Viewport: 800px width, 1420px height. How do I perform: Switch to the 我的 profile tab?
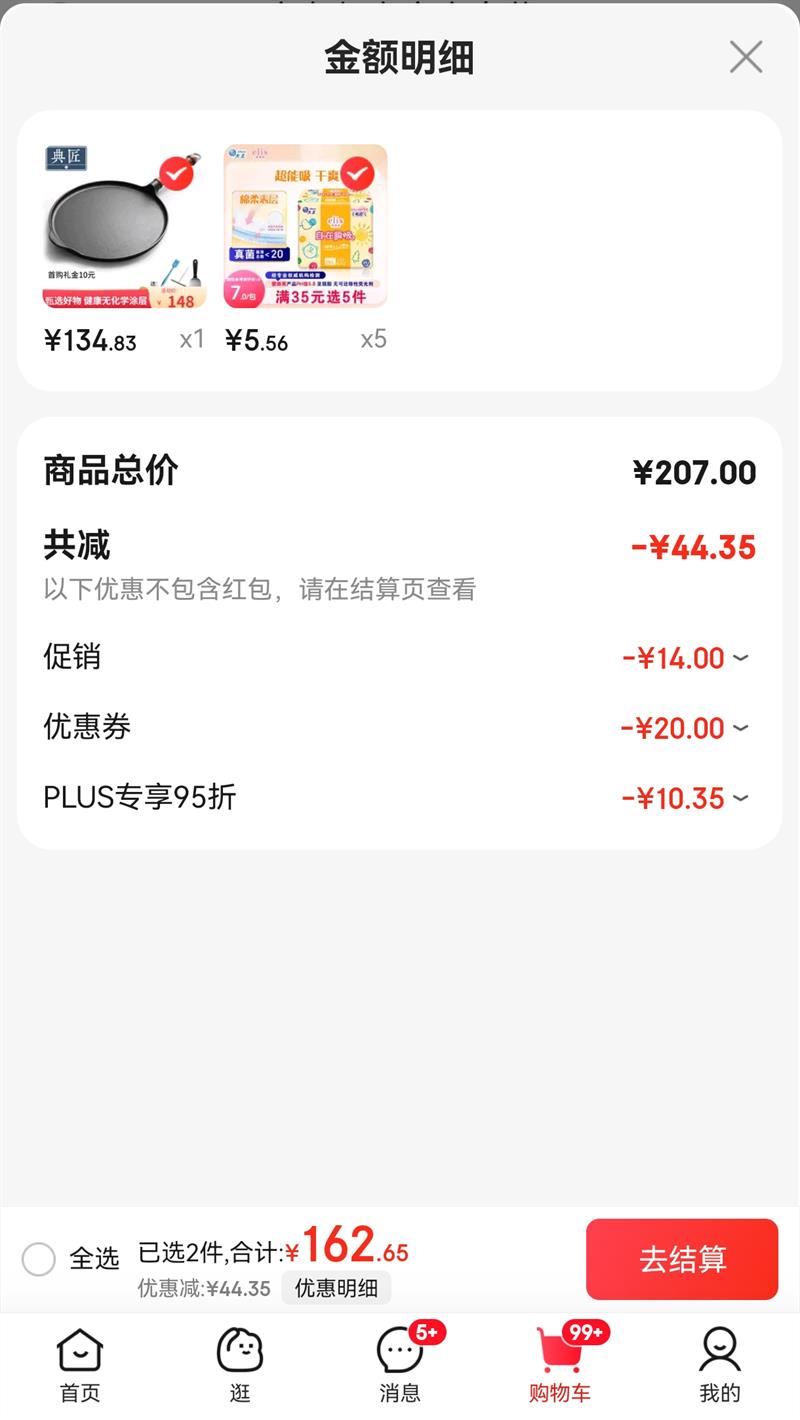pyautogui.click(x=720, y=1365)
